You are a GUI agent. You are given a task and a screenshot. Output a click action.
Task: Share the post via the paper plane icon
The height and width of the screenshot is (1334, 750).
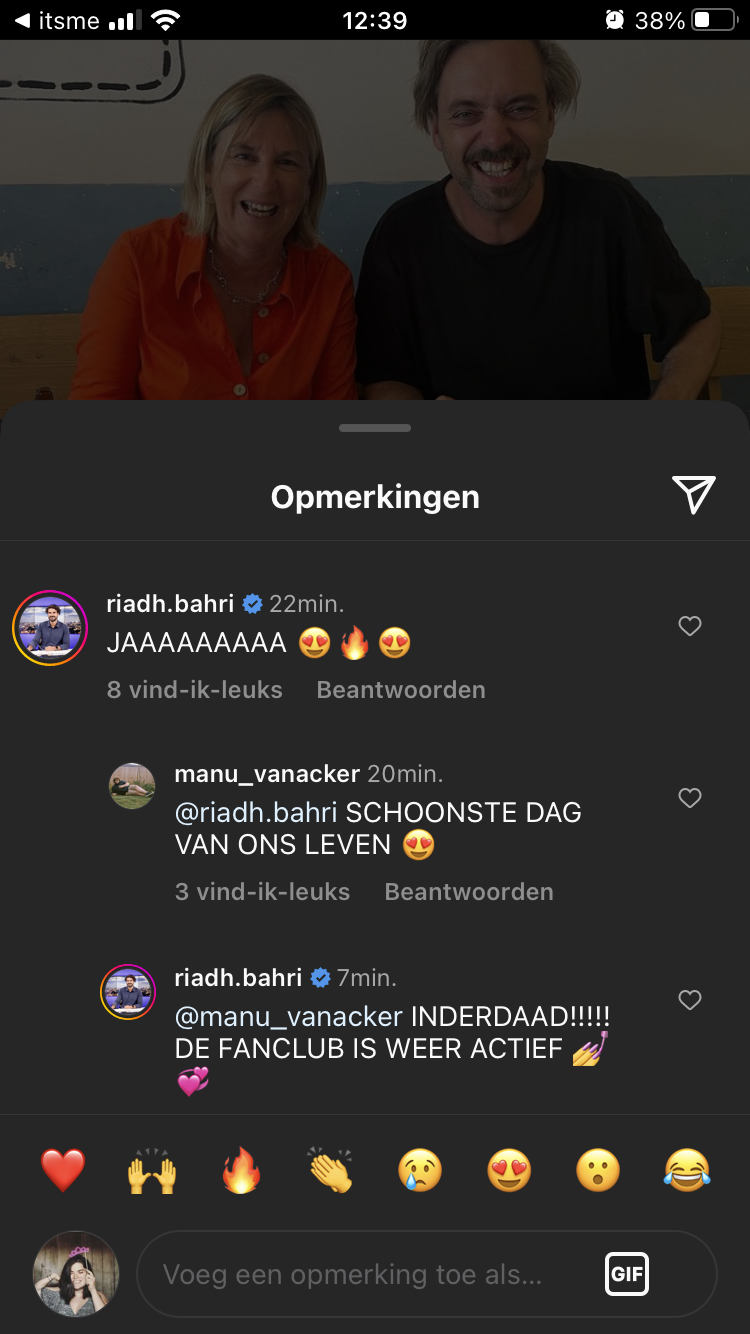693,495
